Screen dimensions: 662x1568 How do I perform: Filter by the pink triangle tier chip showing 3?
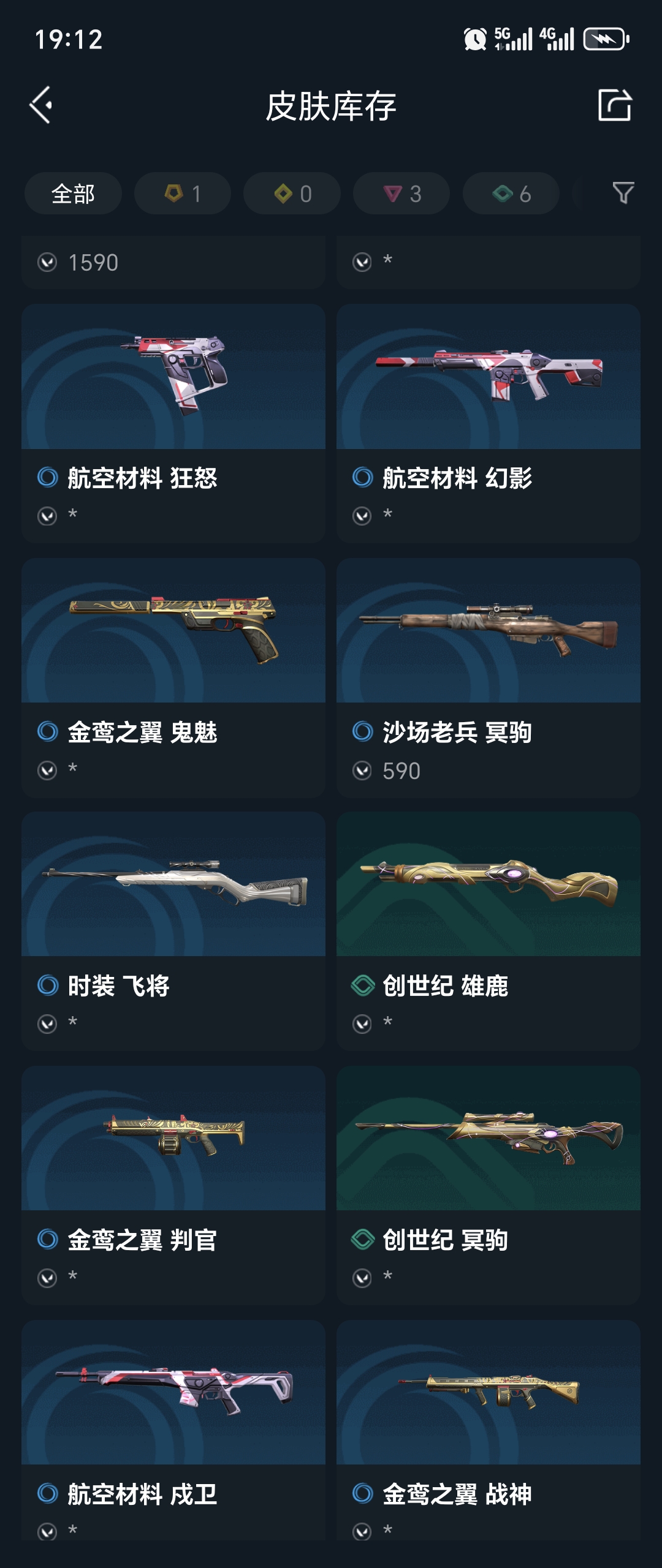tap(401, 194)
